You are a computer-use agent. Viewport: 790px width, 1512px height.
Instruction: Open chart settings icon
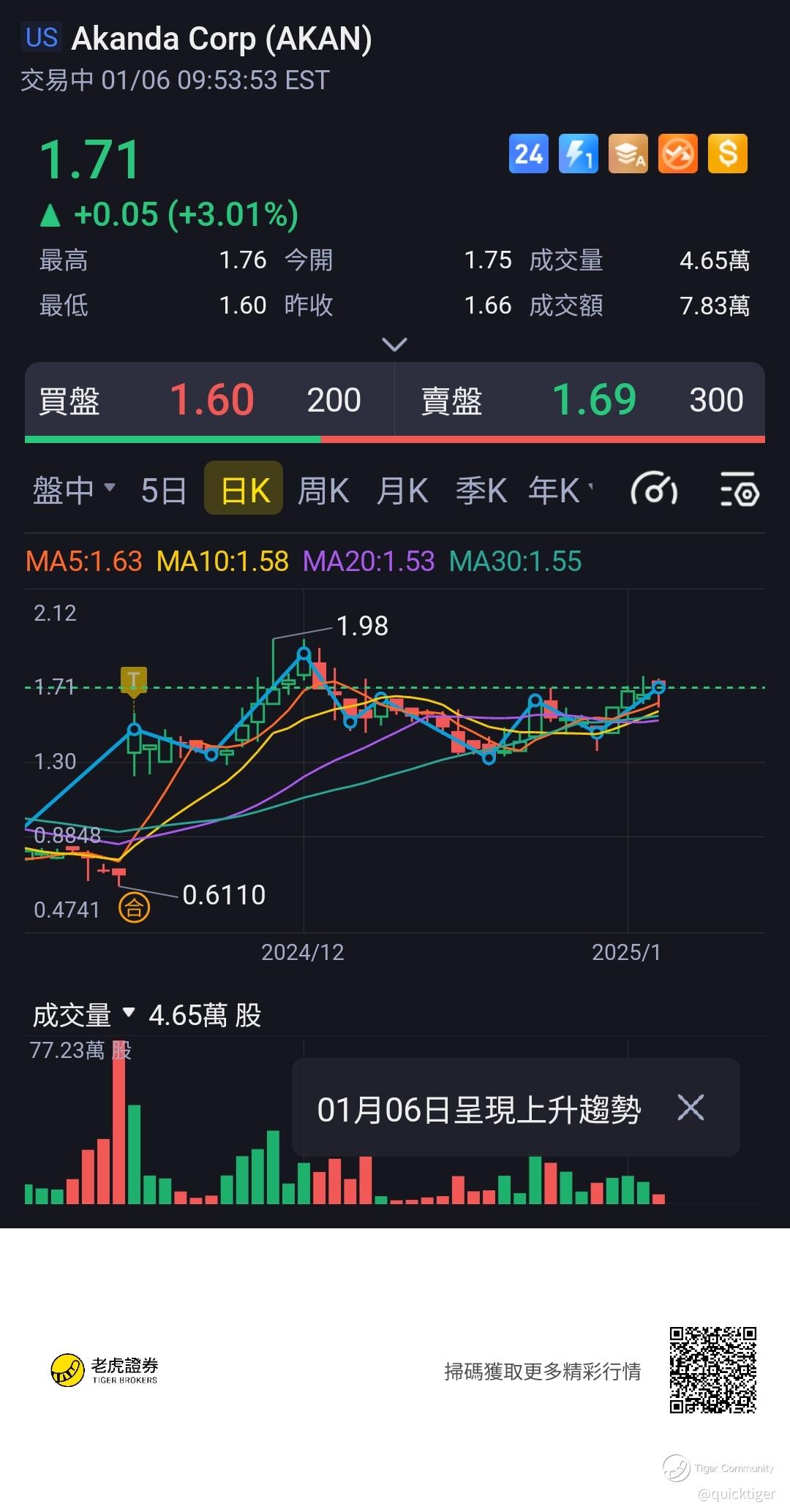740,489
